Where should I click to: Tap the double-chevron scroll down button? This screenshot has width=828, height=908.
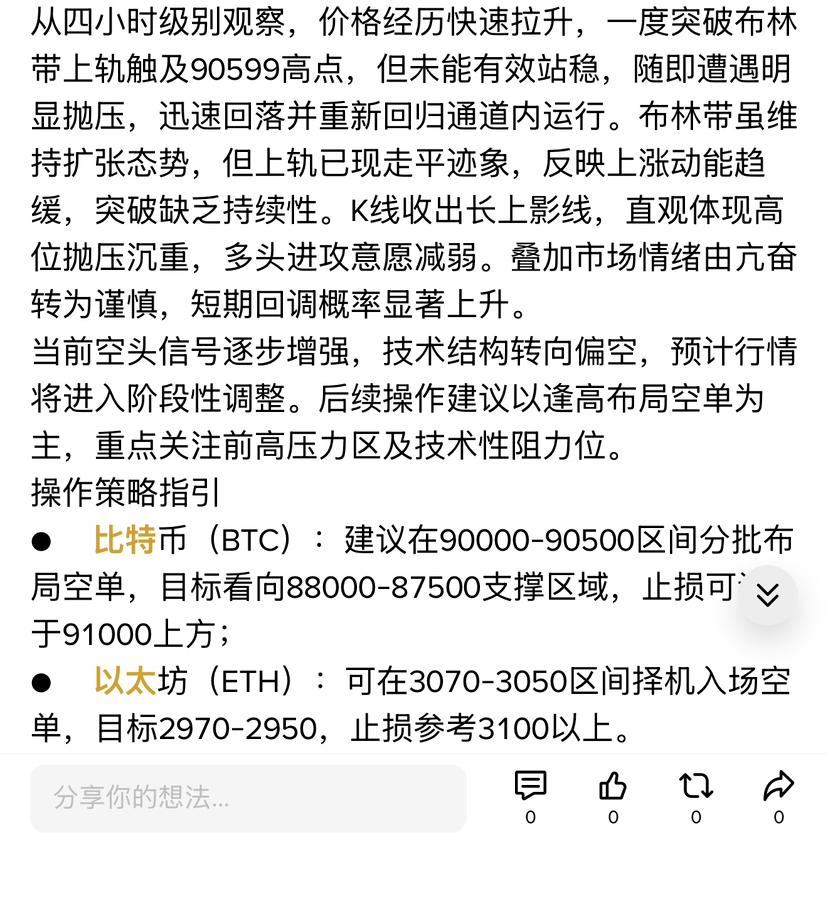767,595
